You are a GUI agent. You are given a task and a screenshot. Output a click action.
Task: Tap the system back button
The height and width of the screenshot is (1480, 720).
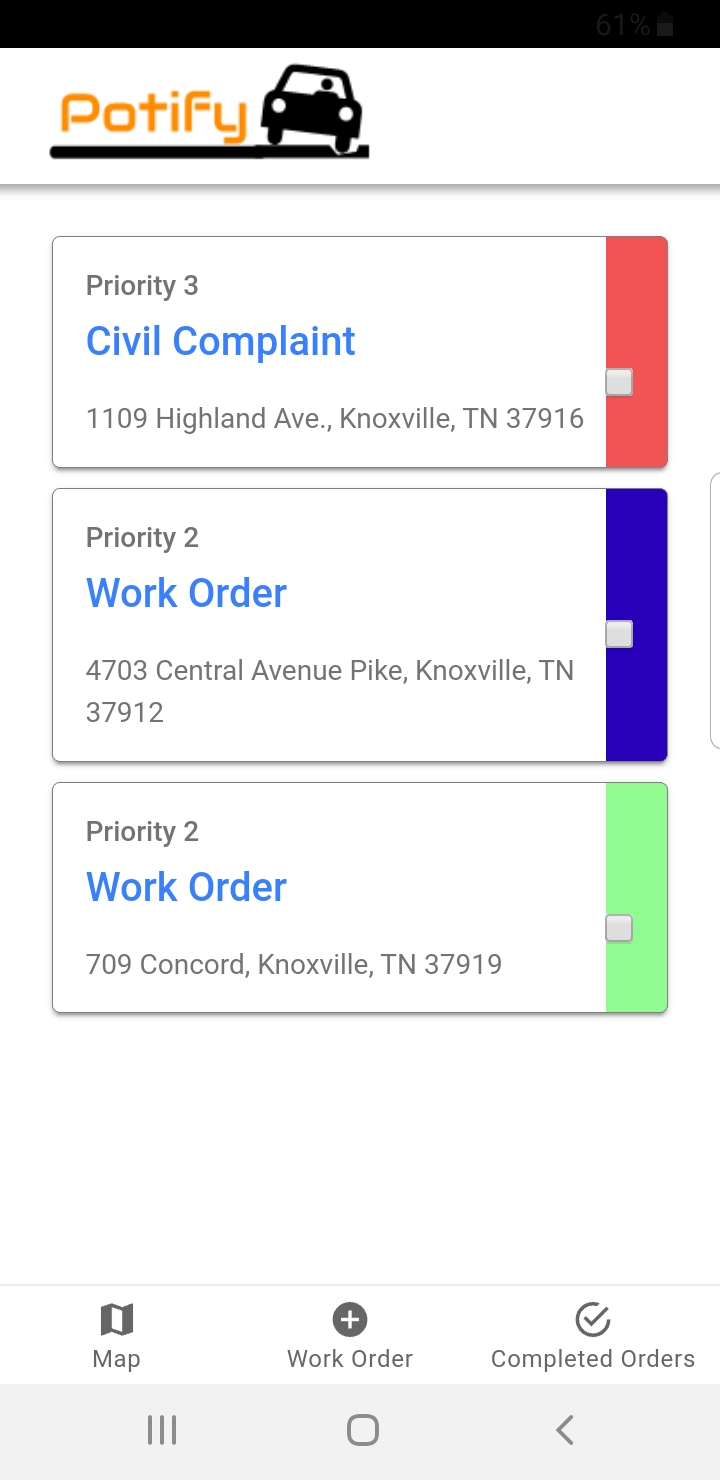[x=565, y=1430]
